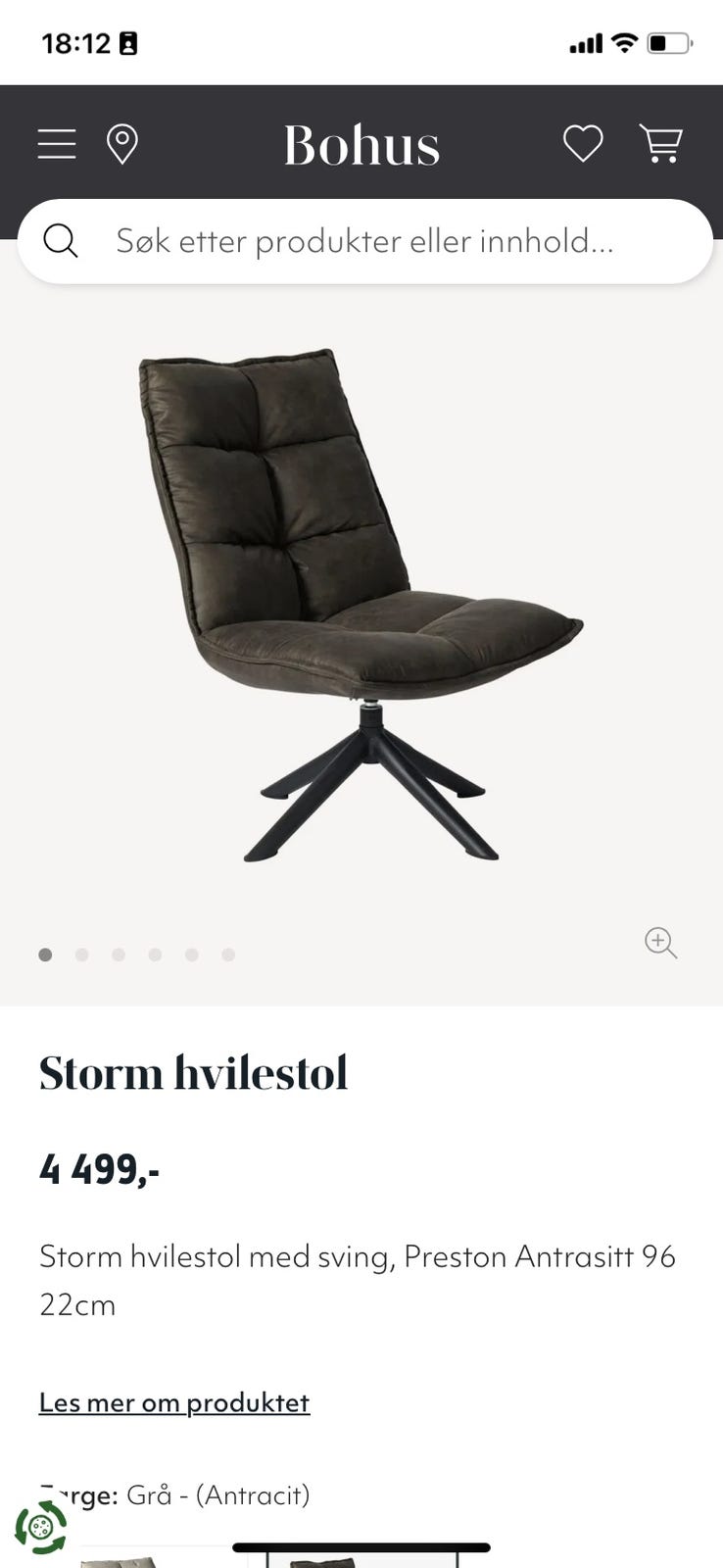Open the store locator pin
This screenshot has height=1568, width=723.
point(121,144)
